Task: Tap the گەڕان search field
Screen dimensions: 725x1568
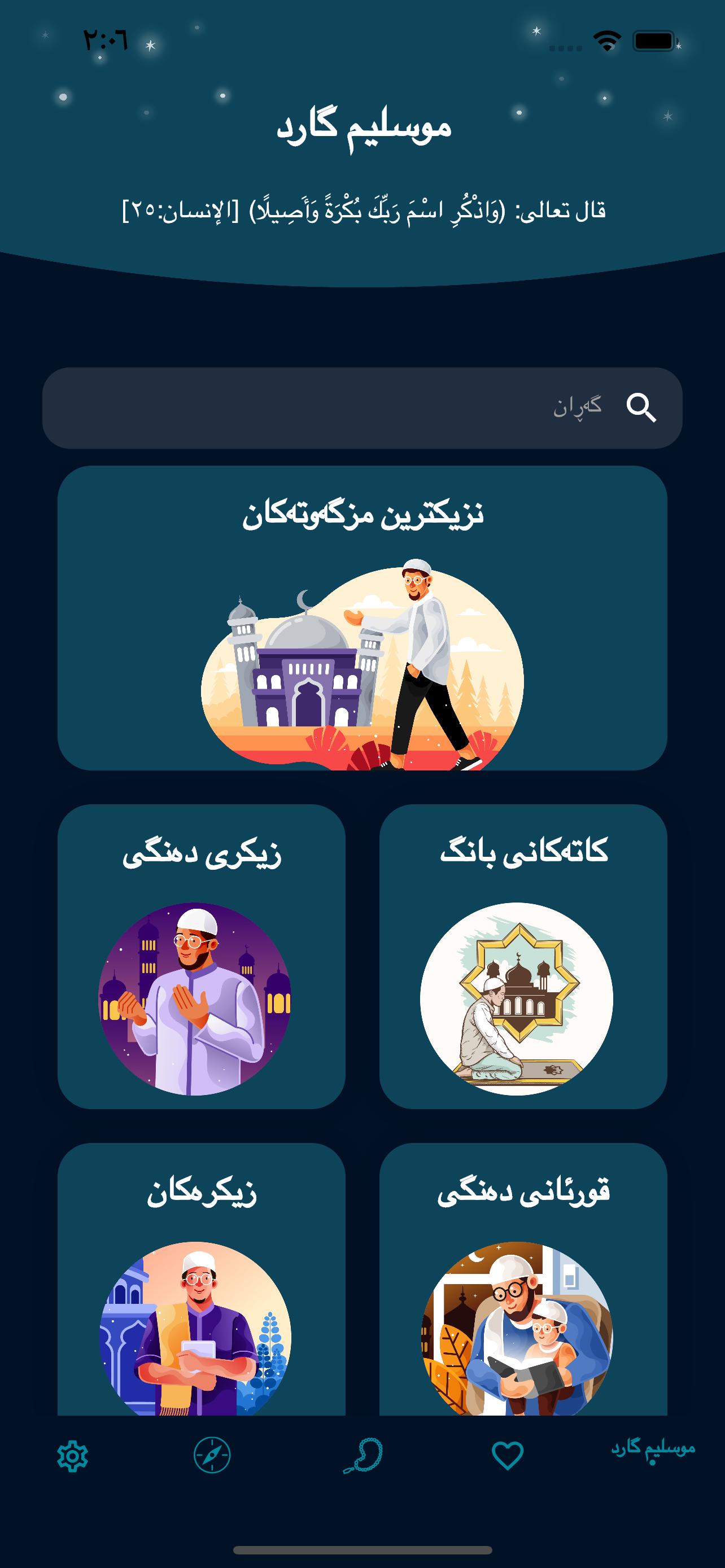Action: coord(362,407)
